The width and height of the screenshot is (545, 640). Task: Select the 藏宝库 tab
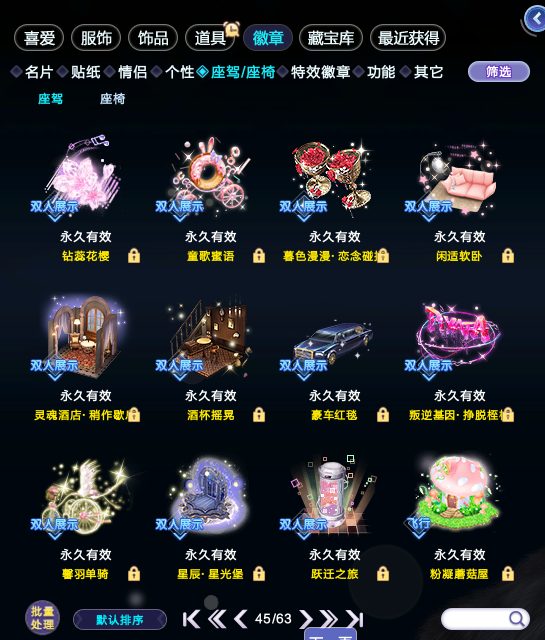(x=331, y=38)
